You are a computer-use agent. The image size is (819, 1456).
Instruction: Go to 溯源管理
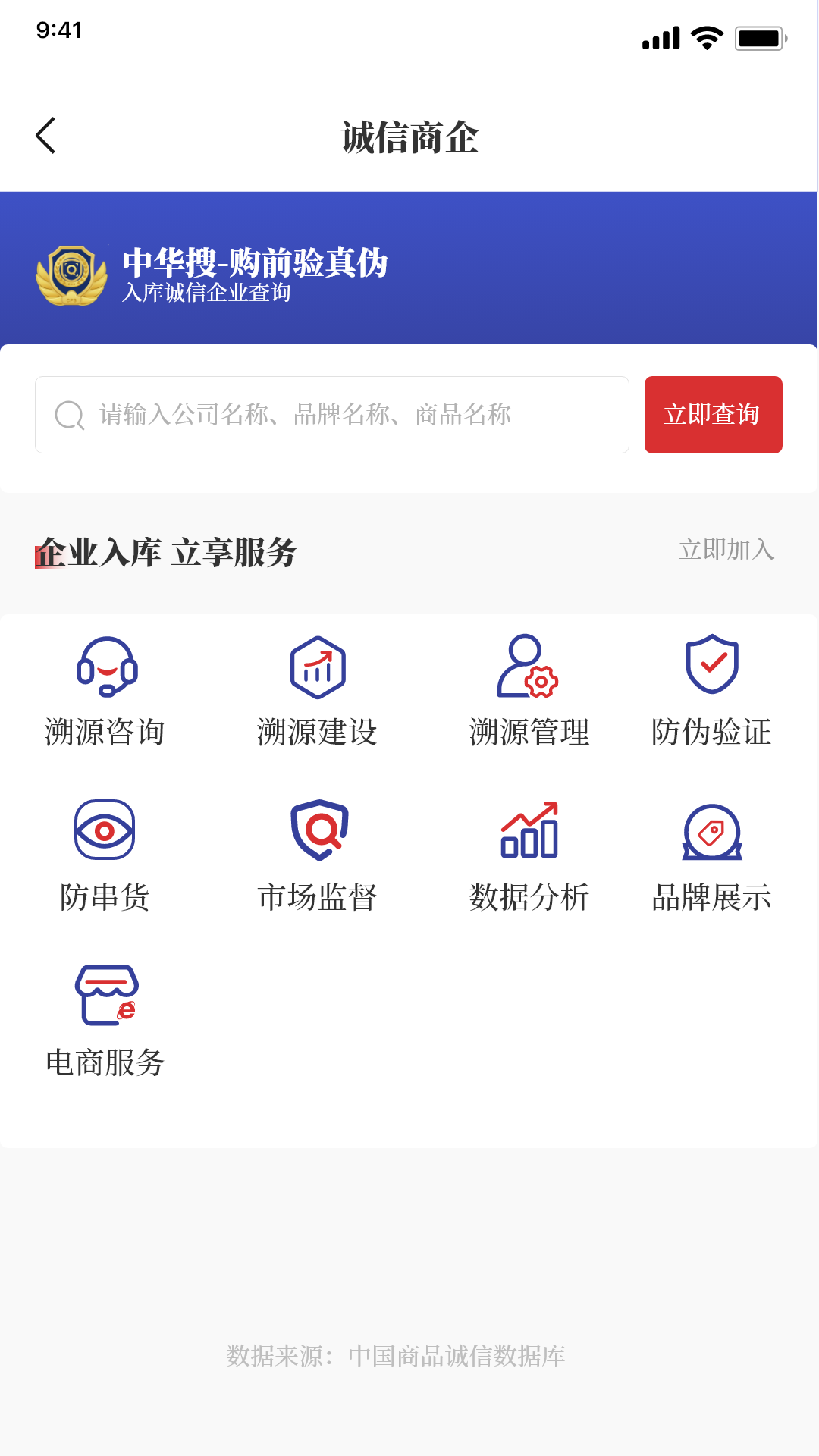click(529, 692)
